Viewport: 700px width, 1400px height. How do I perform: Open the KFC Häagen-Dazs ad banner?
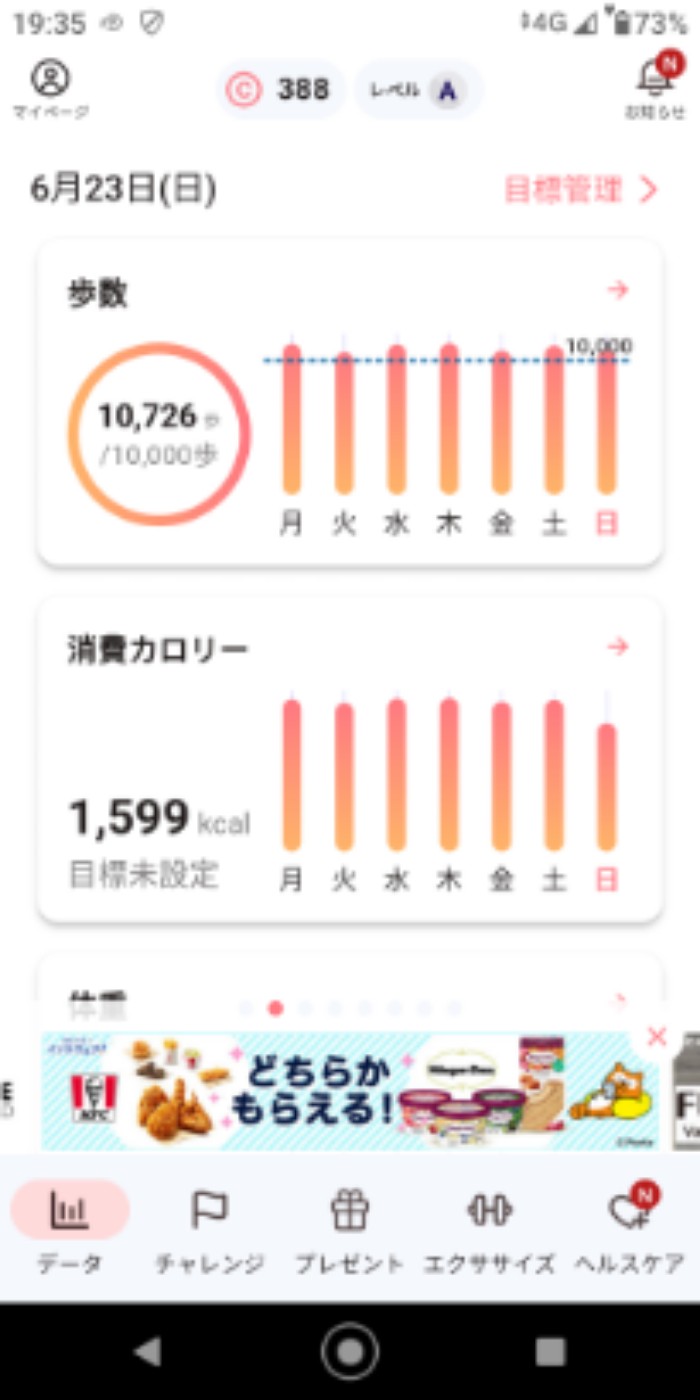click(350, 1092)
